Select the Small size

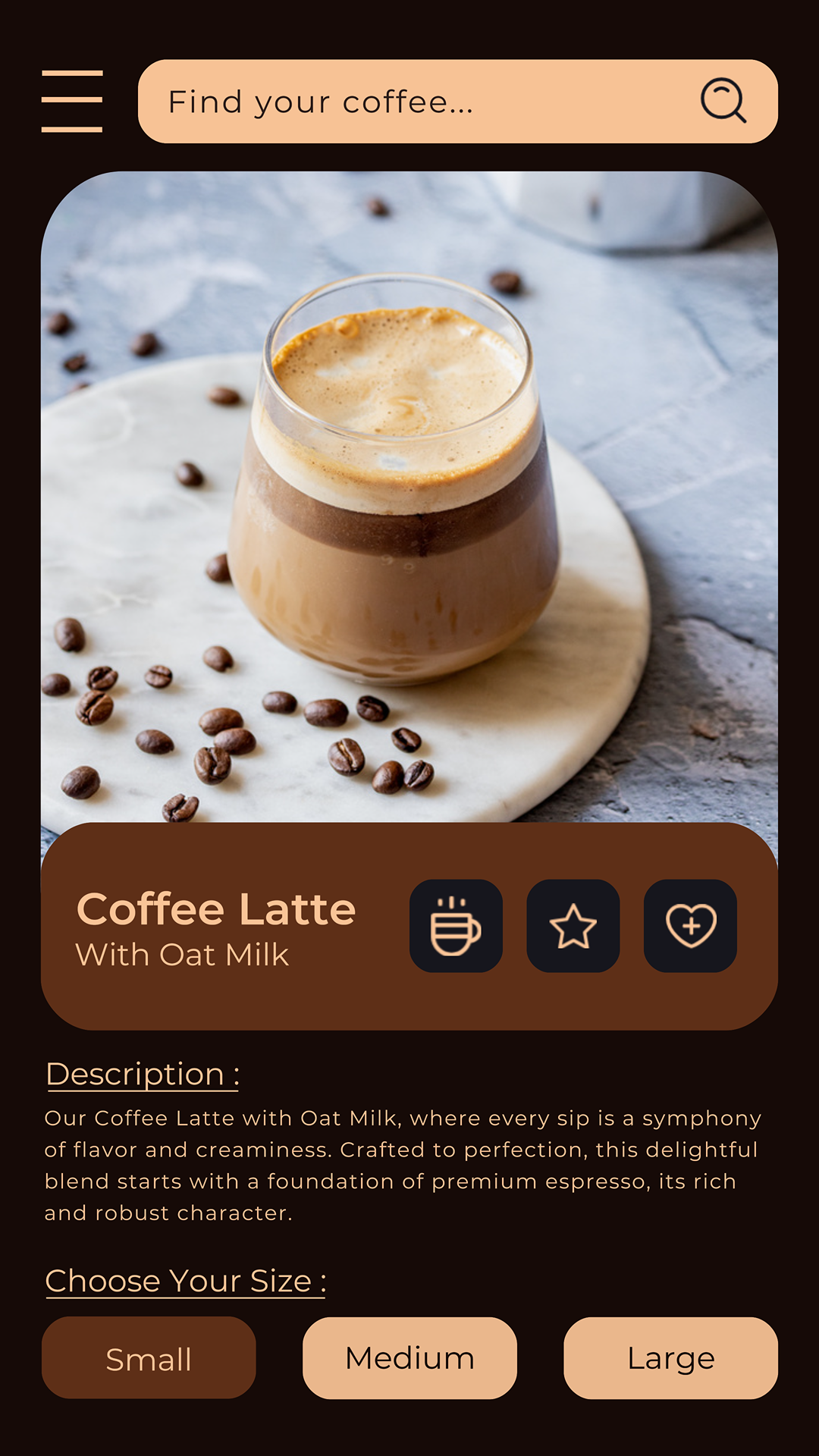[x=149, y=1357]
